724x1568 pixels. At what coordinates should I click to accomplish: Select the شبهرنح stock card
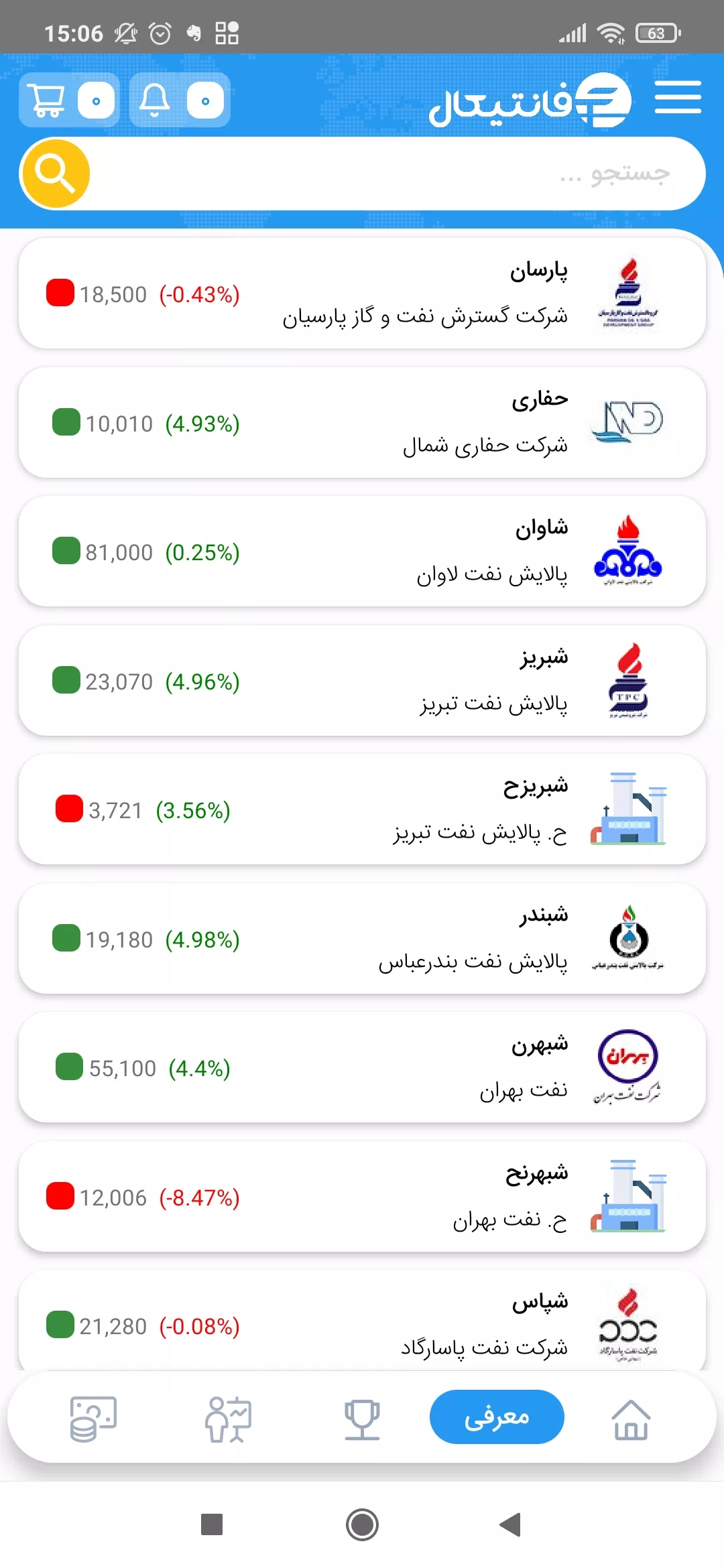click(362, 1197)
